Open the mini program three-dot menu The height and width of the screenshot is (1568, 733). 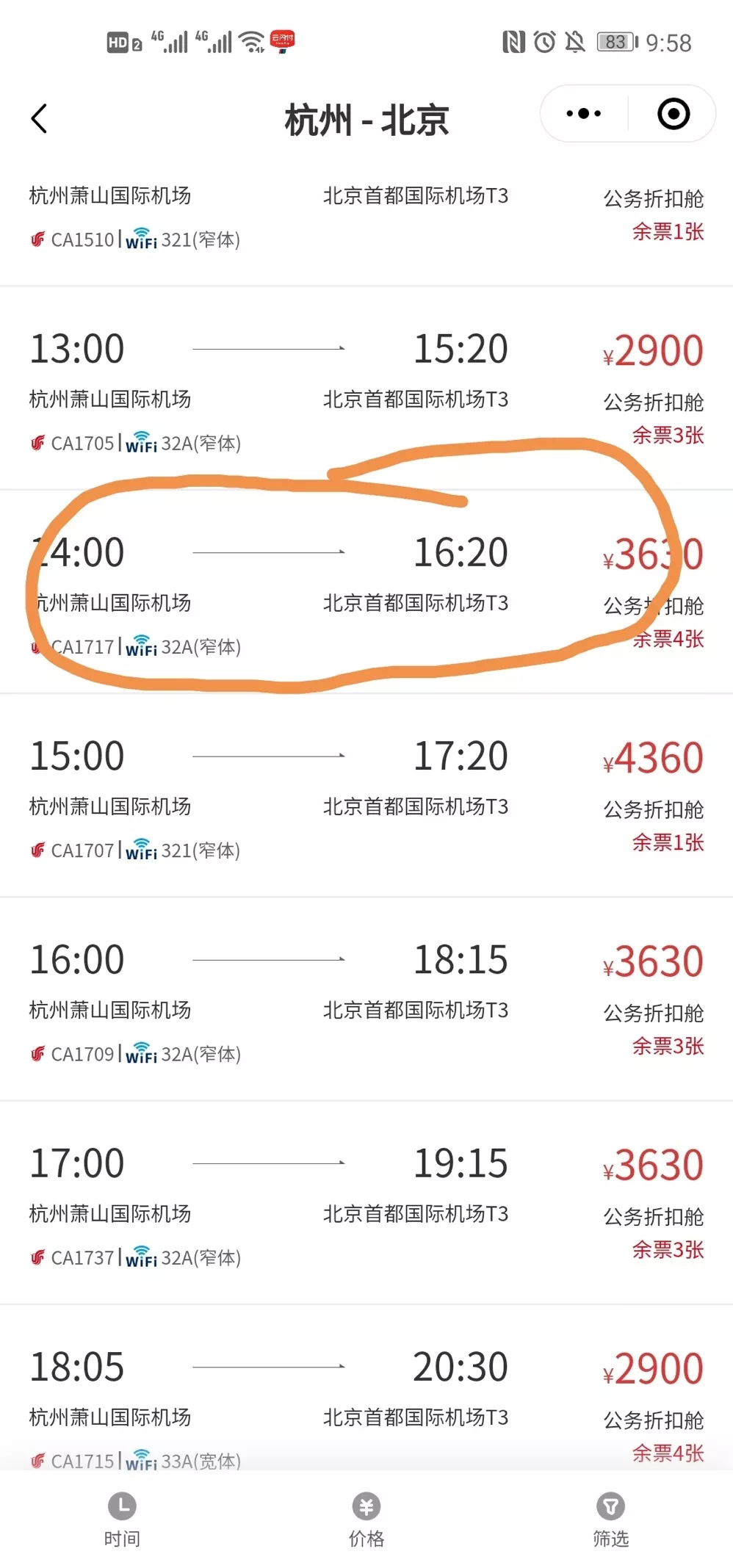point(584,114)
